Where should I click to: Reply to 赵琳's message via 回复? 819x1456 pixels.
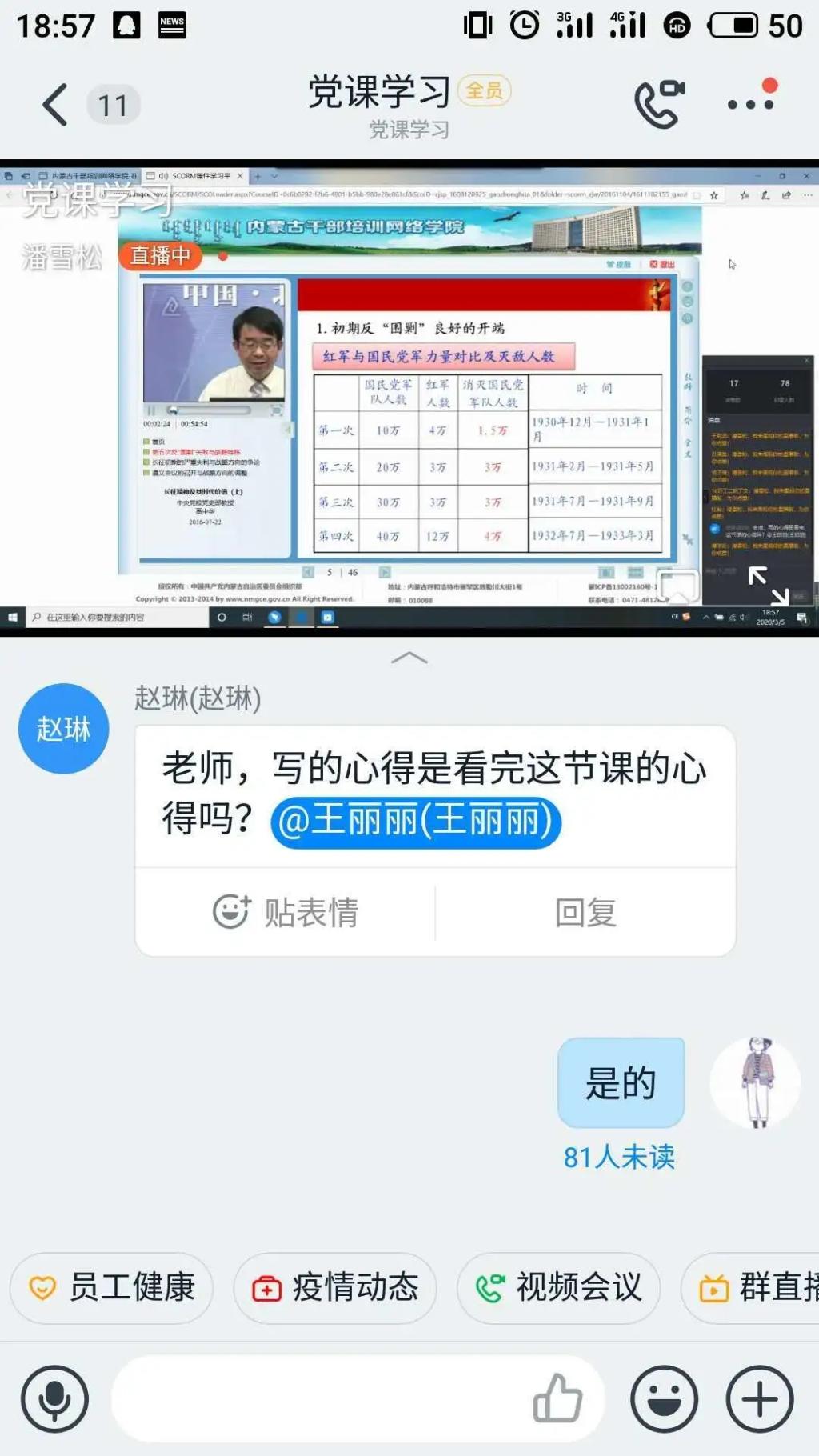[585, 912]
